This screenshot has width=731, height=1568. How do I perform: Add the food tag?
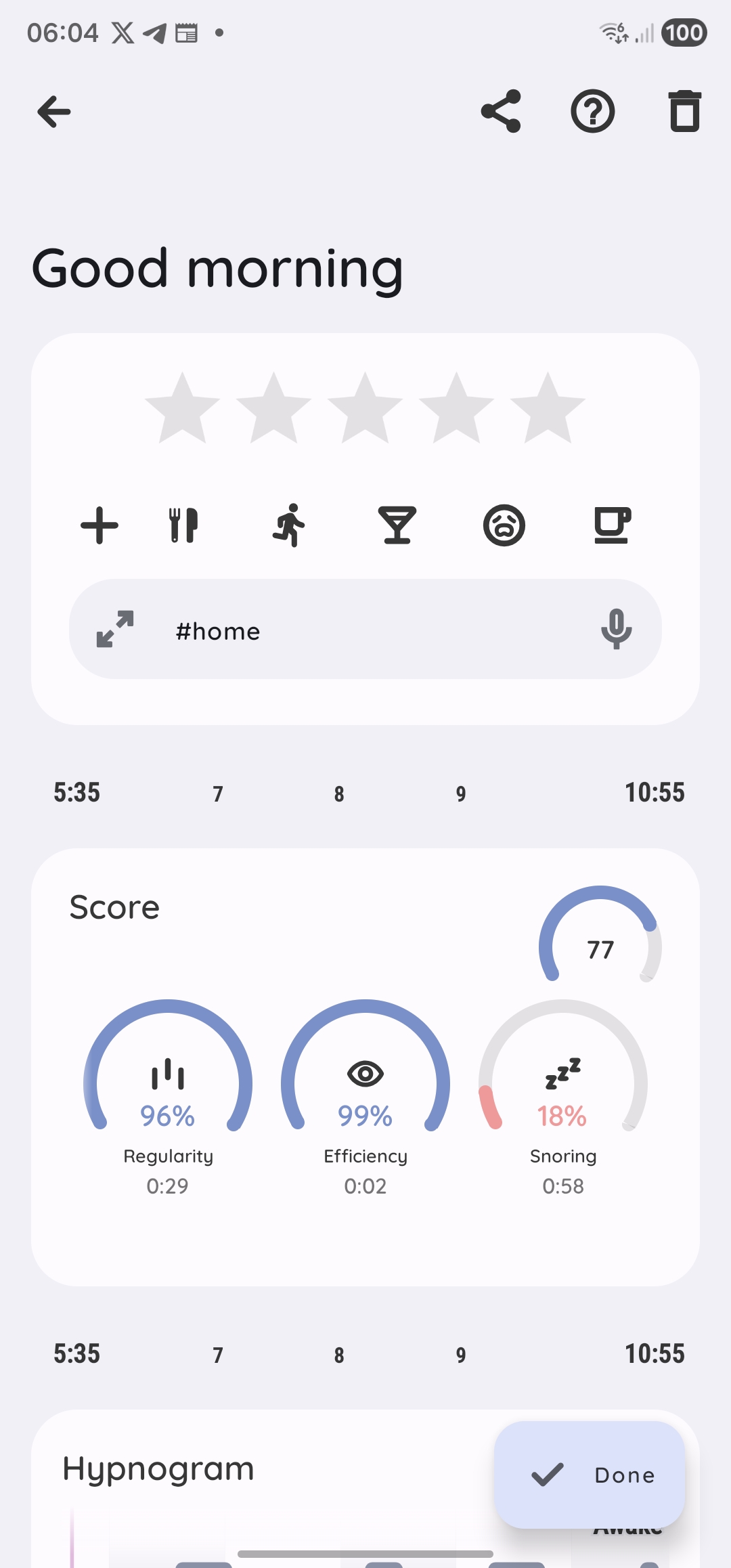[x=183, y=525]
